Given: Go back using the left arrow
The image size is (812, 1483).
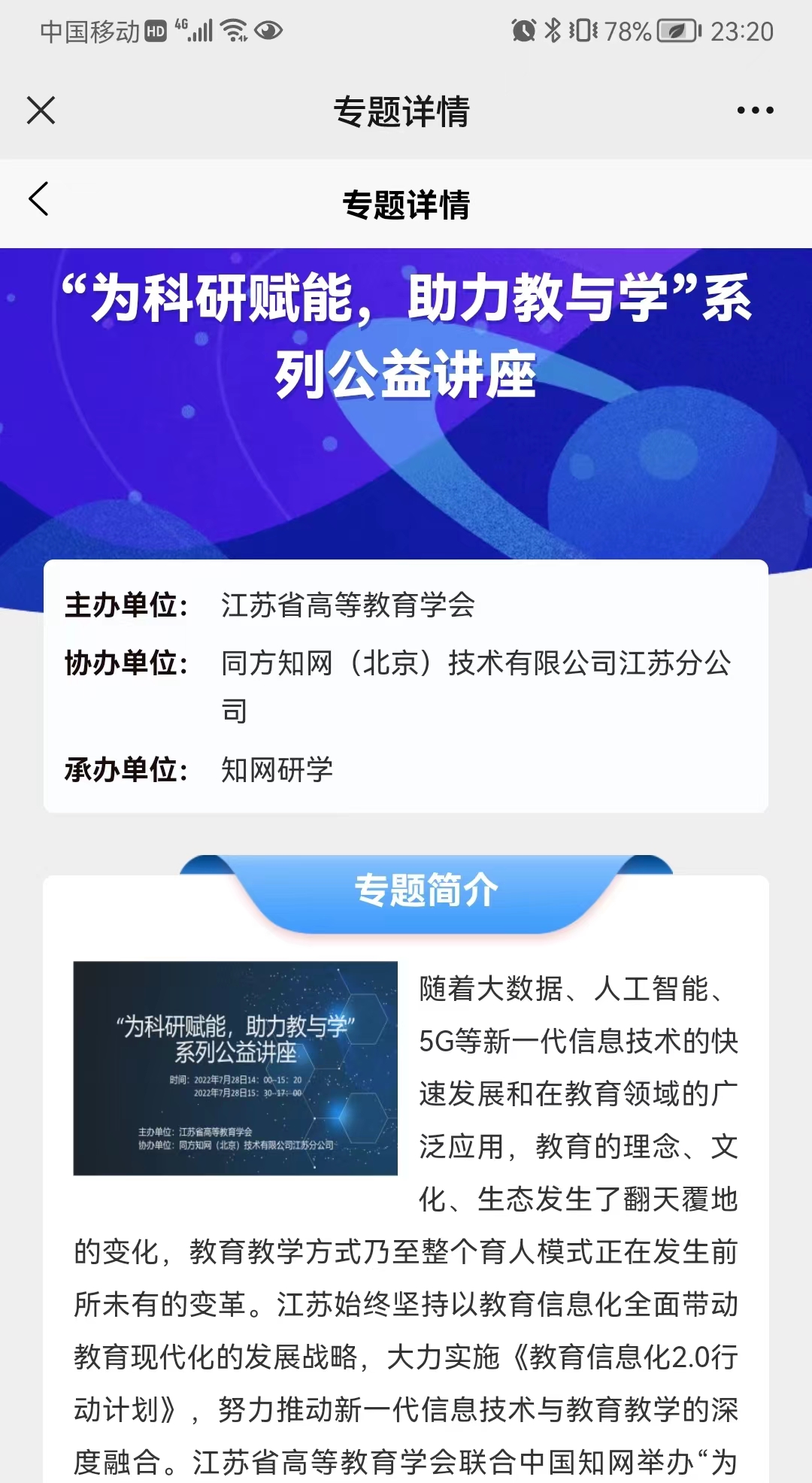Looking at the screenshot, I should (x=39, y=199).
